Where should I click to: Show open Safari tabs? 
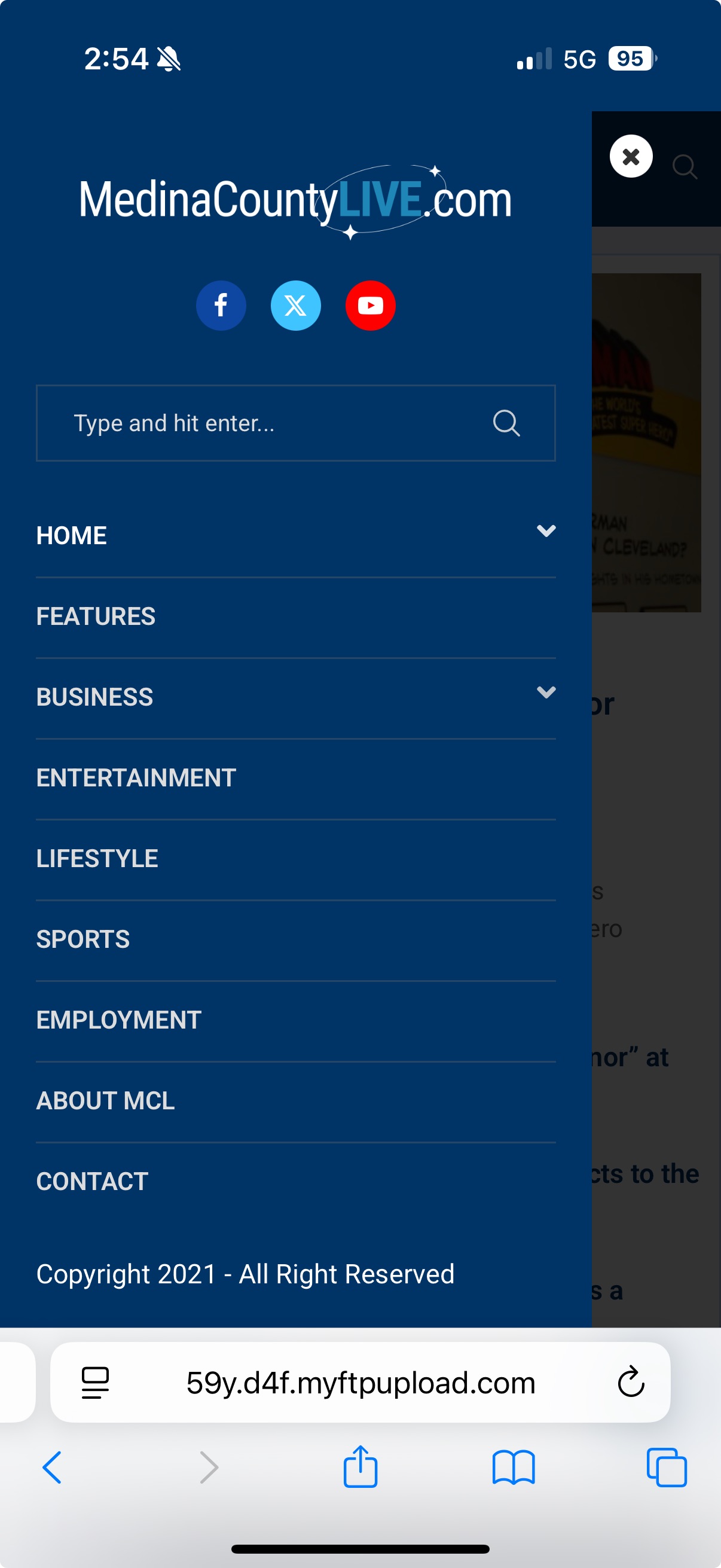pyautogui.click(x=667, y=1468)
